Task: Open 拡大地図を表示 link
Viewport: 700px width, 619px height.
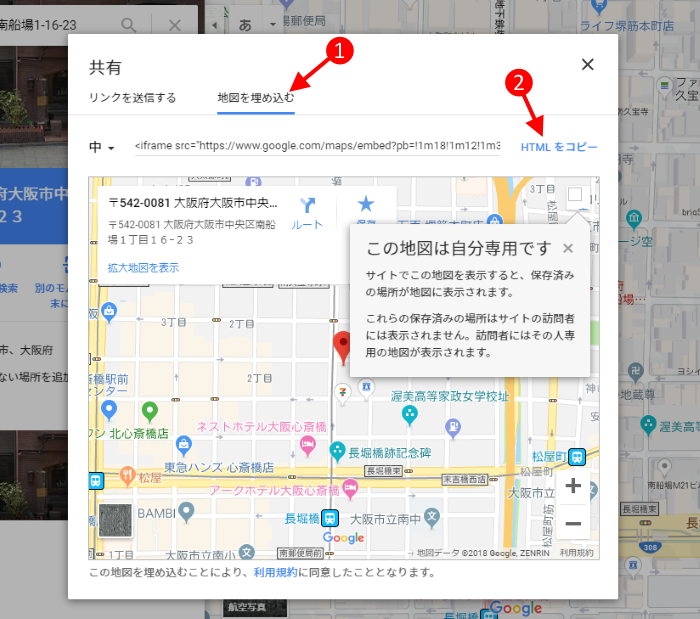Action: 143,268
